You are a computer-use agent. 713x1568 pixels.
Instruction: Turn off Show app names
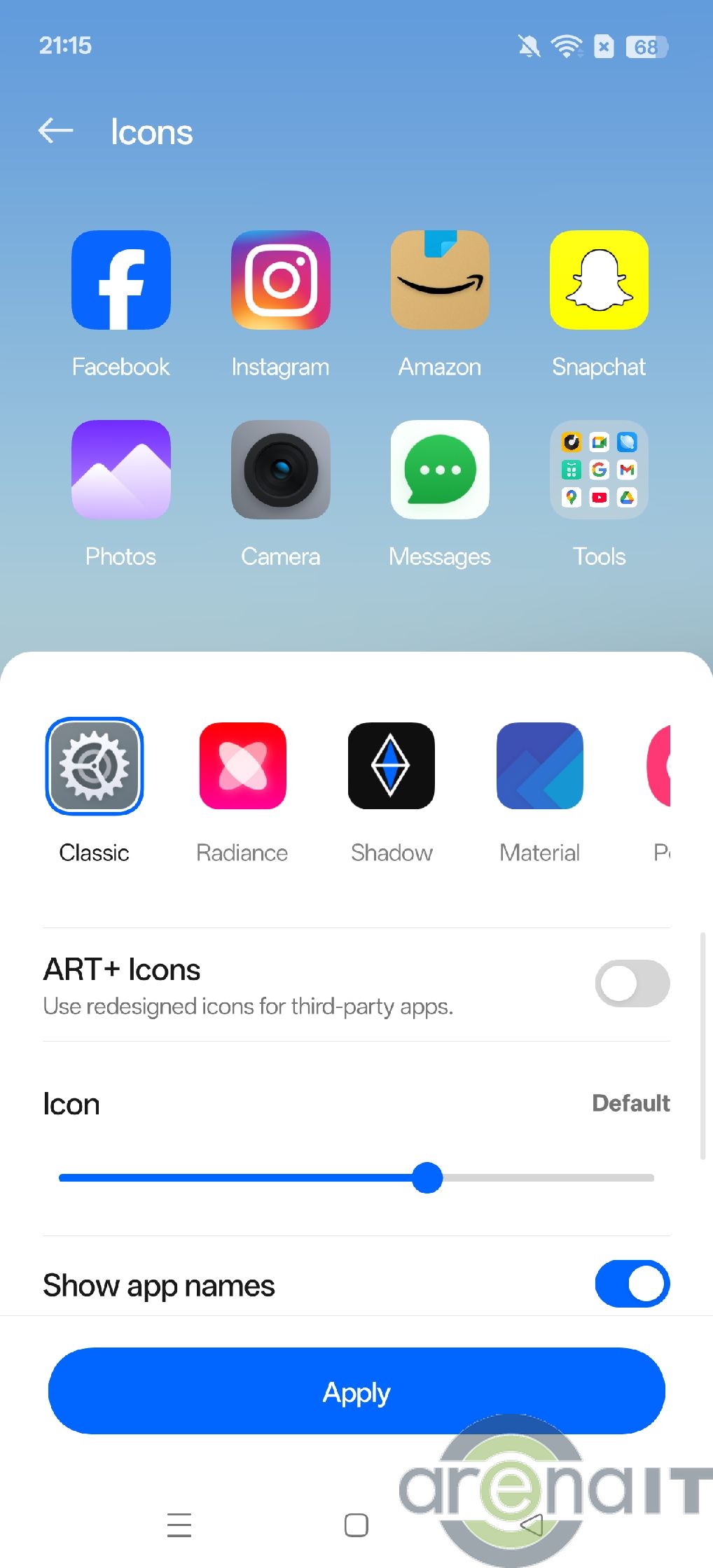(x=632, y=1284)
